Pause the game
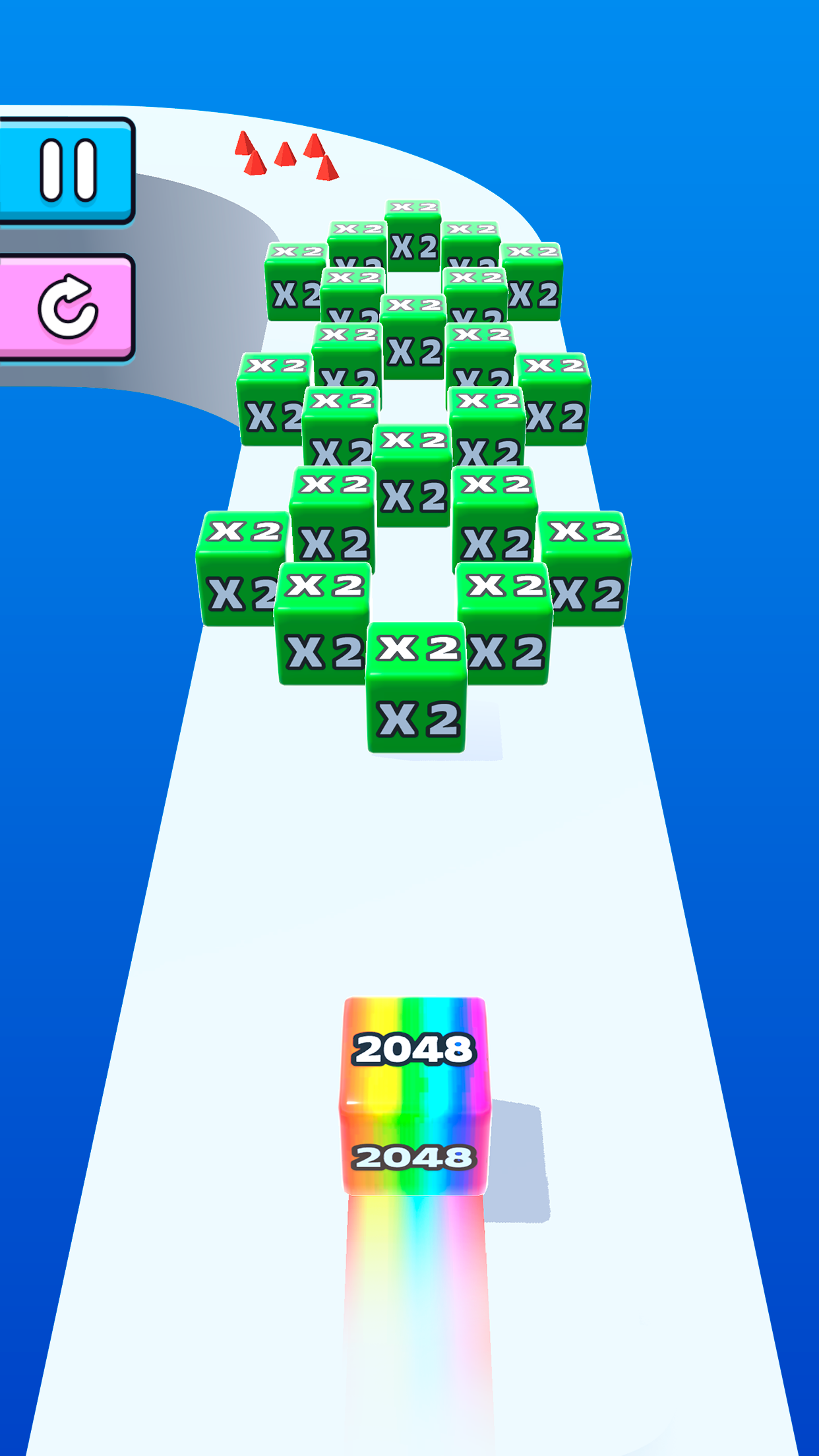The image size is (819, 1456). coord(66,171)
